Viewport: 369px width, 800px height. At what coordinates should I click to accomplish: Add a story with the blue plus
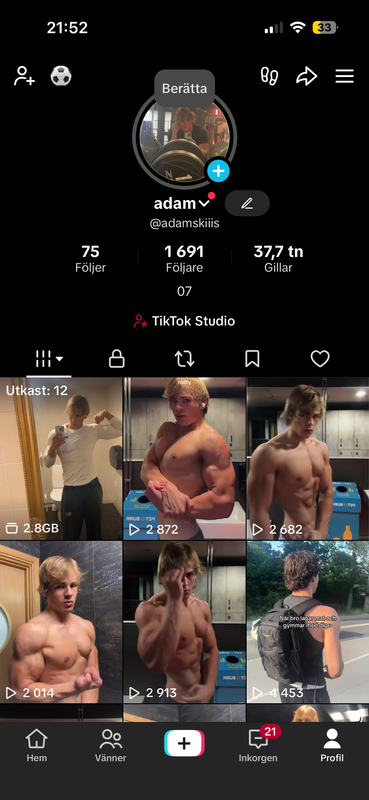click(x=218, y=171)
